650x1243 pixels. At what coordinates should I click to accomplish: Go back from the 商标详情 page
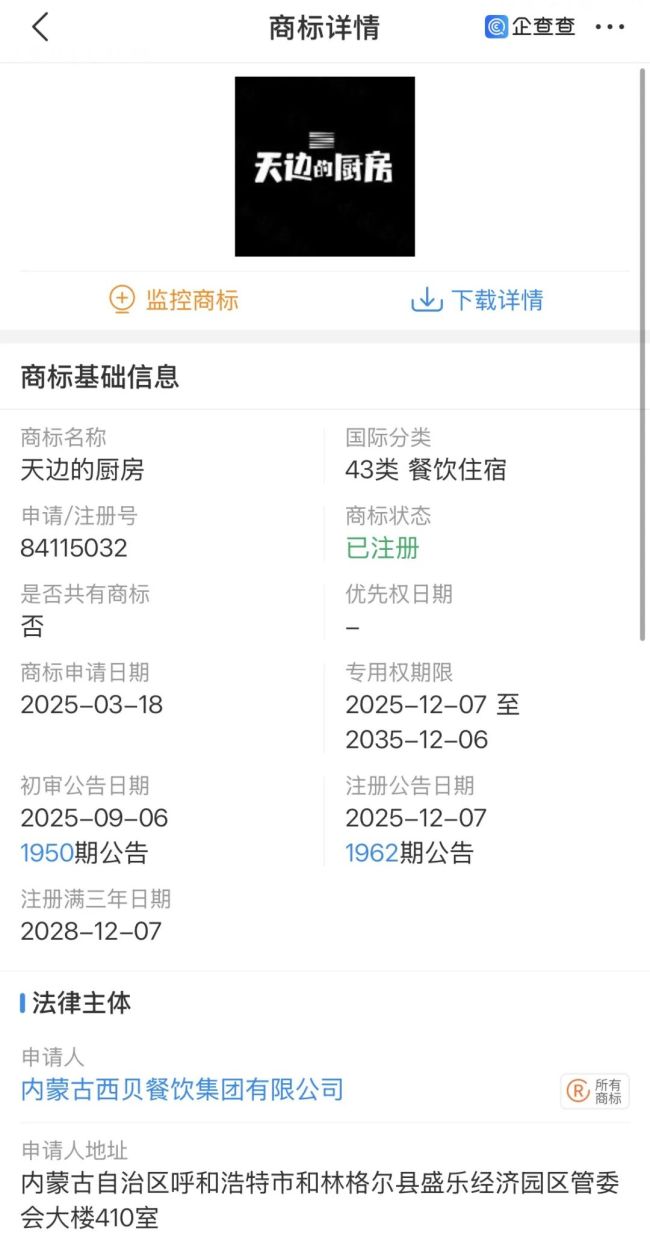point(40,27)
